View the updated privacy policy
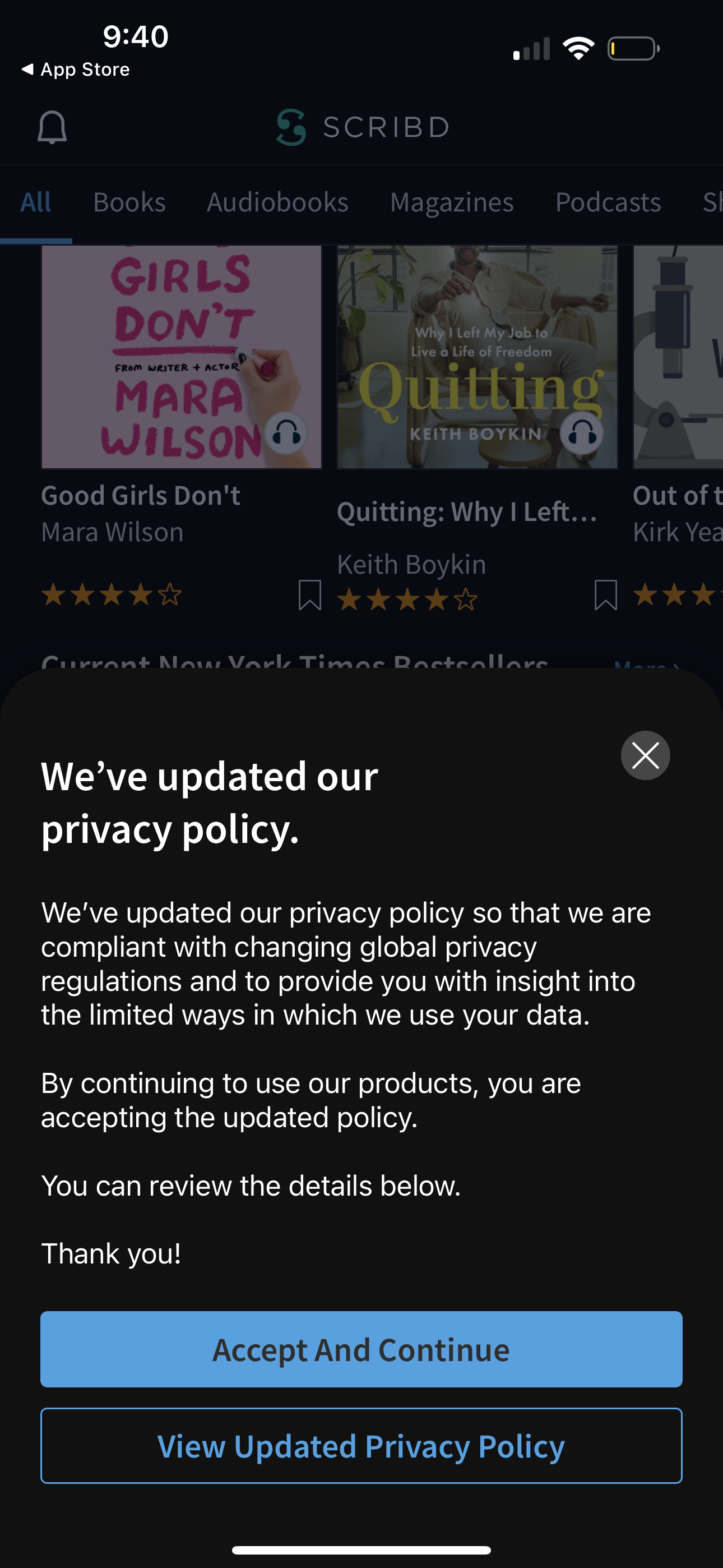The height and width of the screenshot is (1568, 723). [361, 1446]
